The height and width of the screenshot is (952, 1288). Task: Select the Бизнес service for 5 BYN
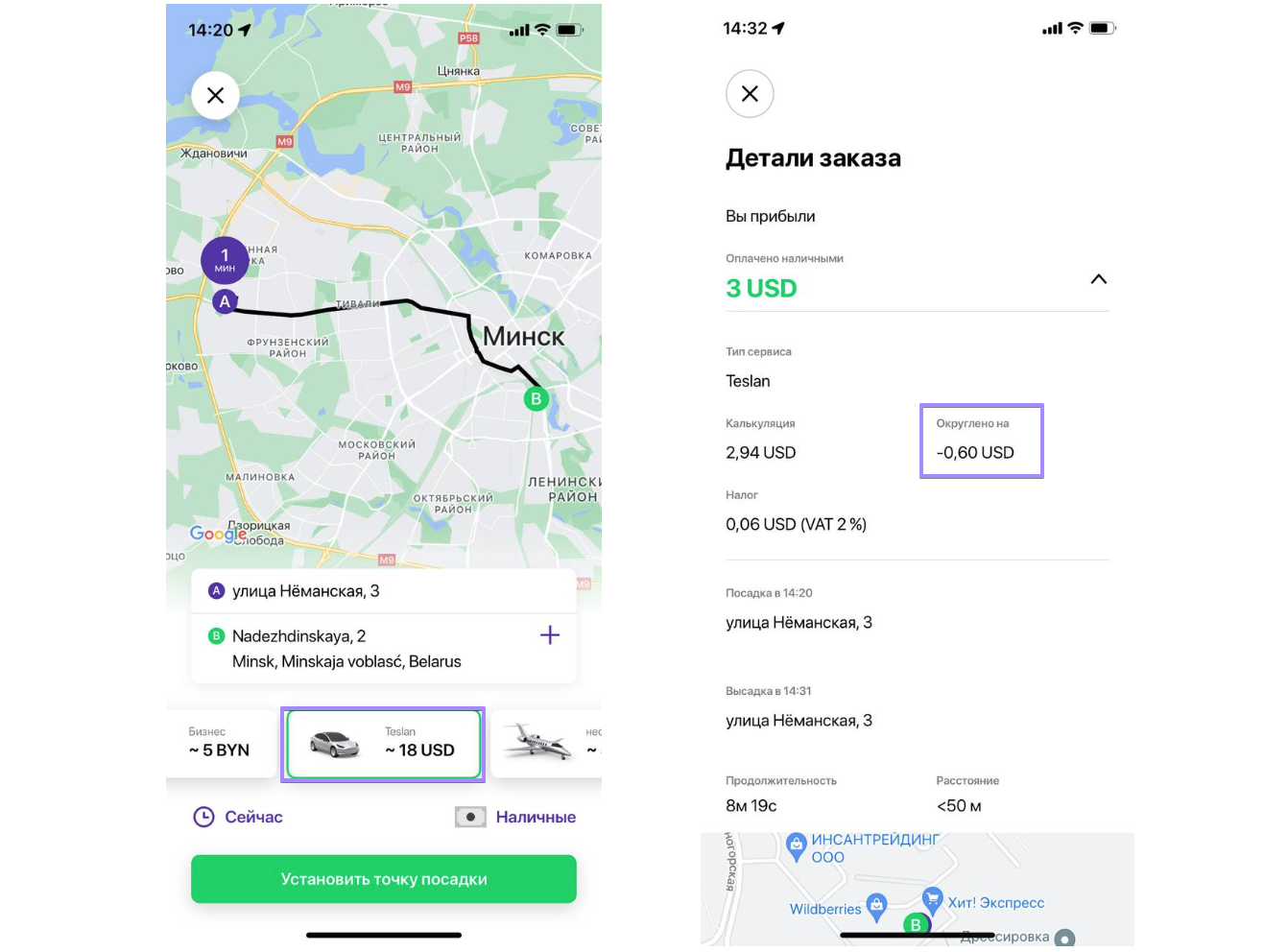pos(219,743)
